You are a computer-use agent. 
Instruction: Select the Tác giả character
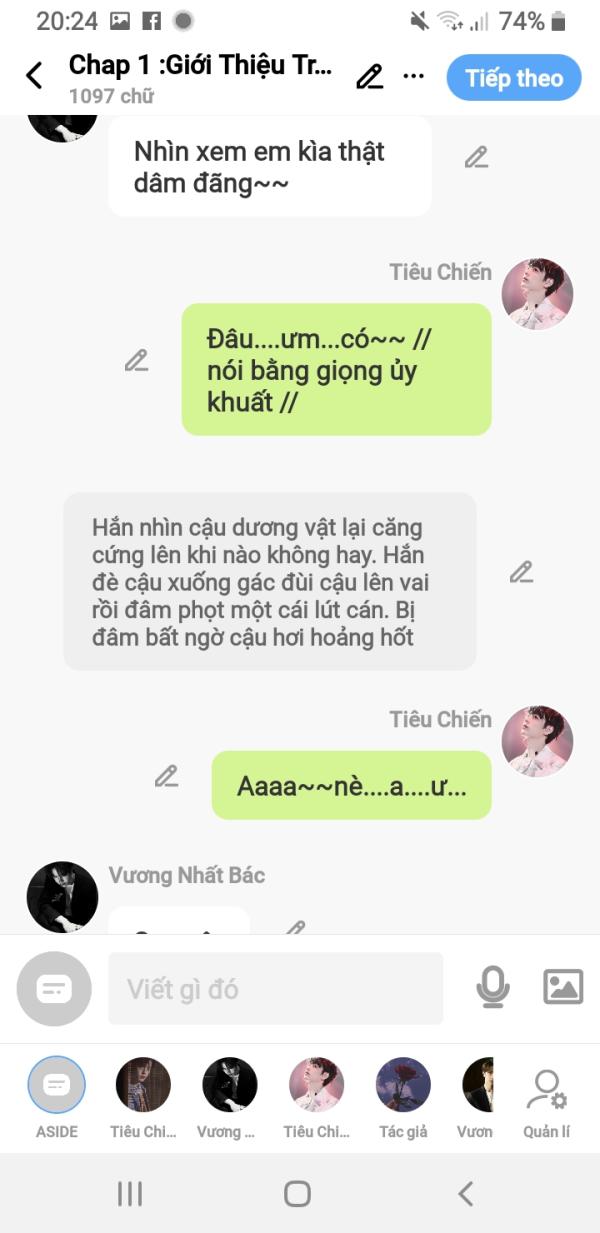pyautogui.click(x=403, y=1097)
